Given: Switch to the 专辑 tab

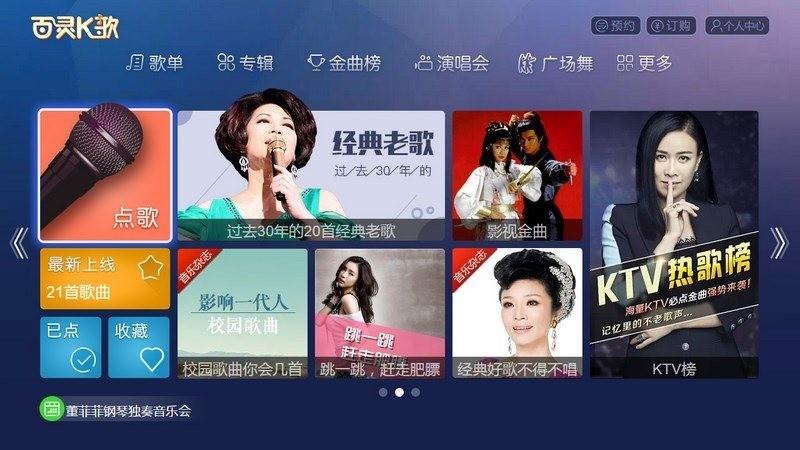Looking at the screenshot, I should pyautogui.click(x=245, y=63).
